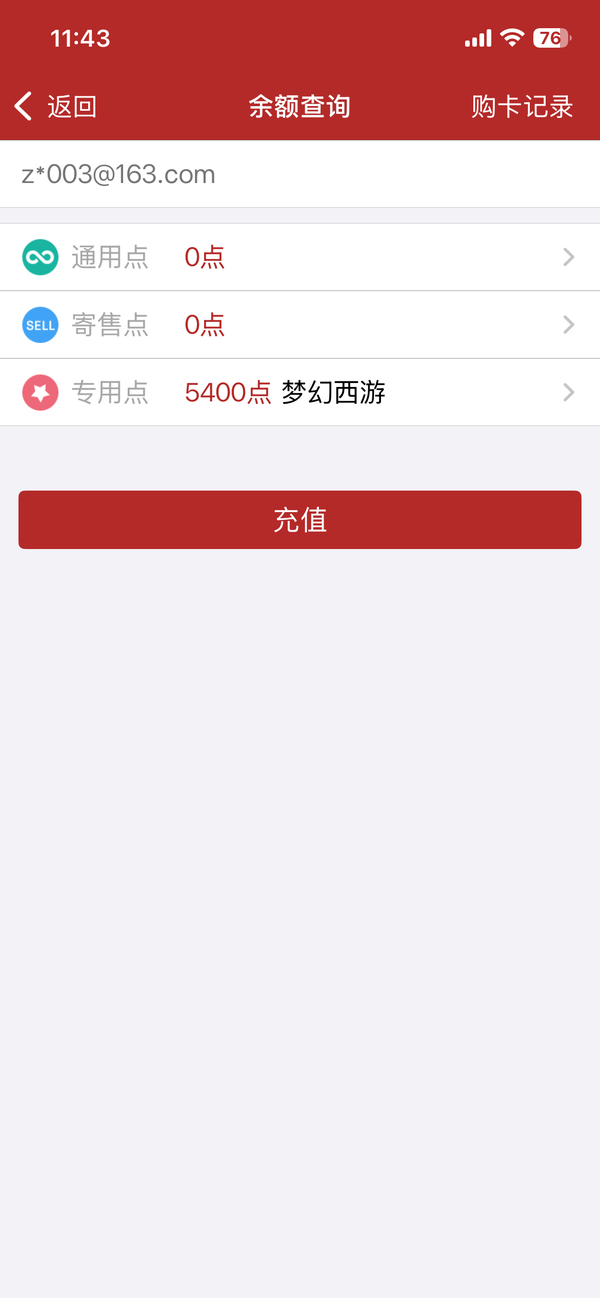Go back using the 返回 button

56,106
